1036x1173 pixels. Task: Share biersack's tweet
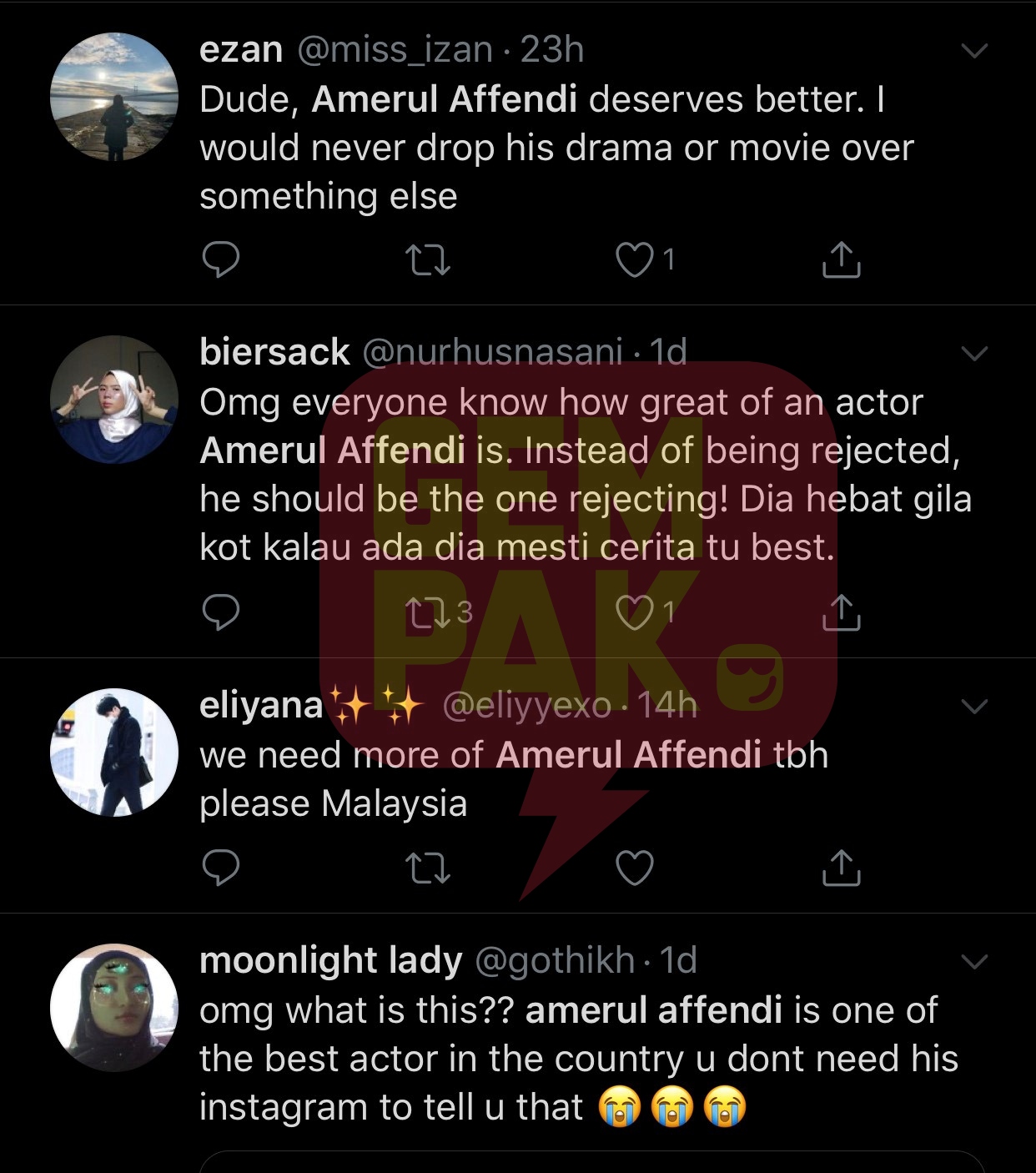[841, 612]
